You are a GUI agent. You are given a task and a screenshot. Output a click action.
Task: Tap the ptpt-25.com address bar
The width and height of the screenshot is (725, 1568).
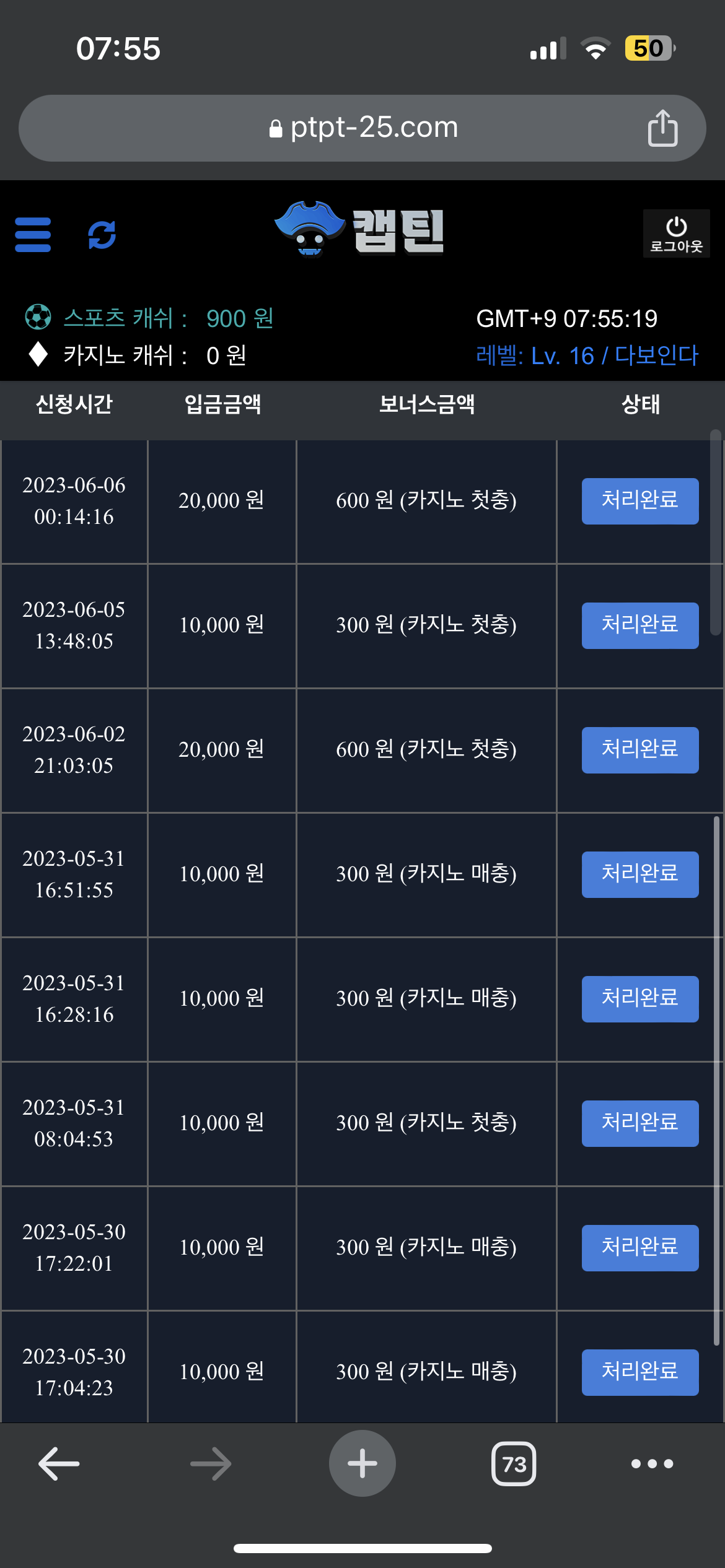pos(363,128)
